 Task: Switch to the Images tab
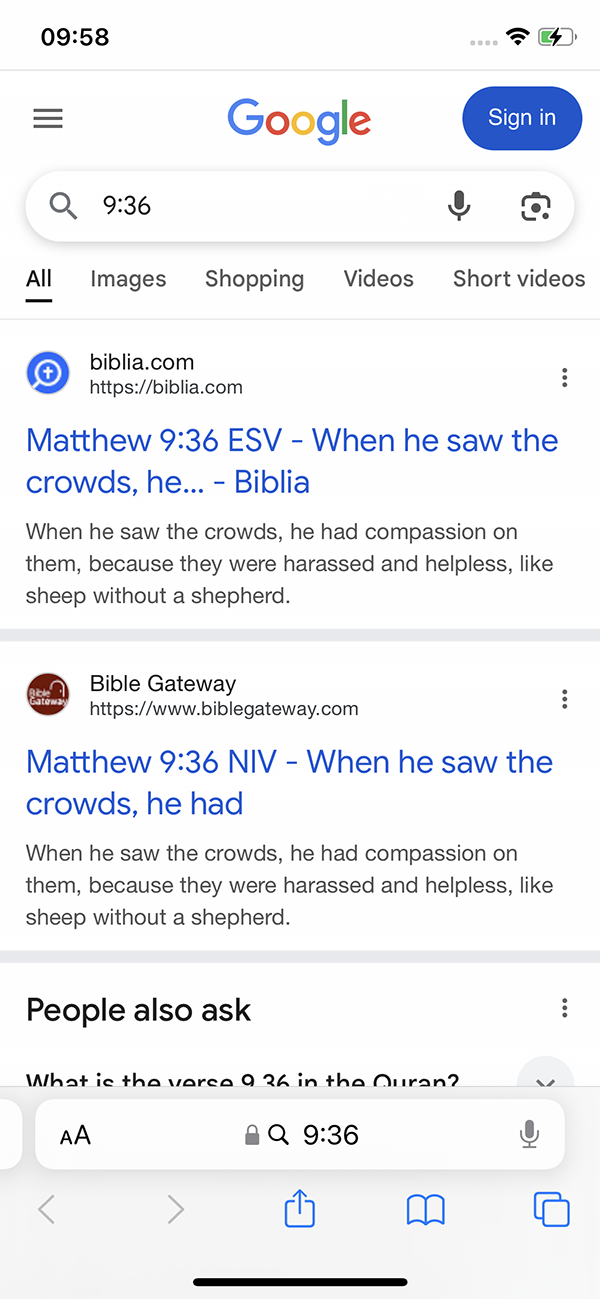[128, 279]
